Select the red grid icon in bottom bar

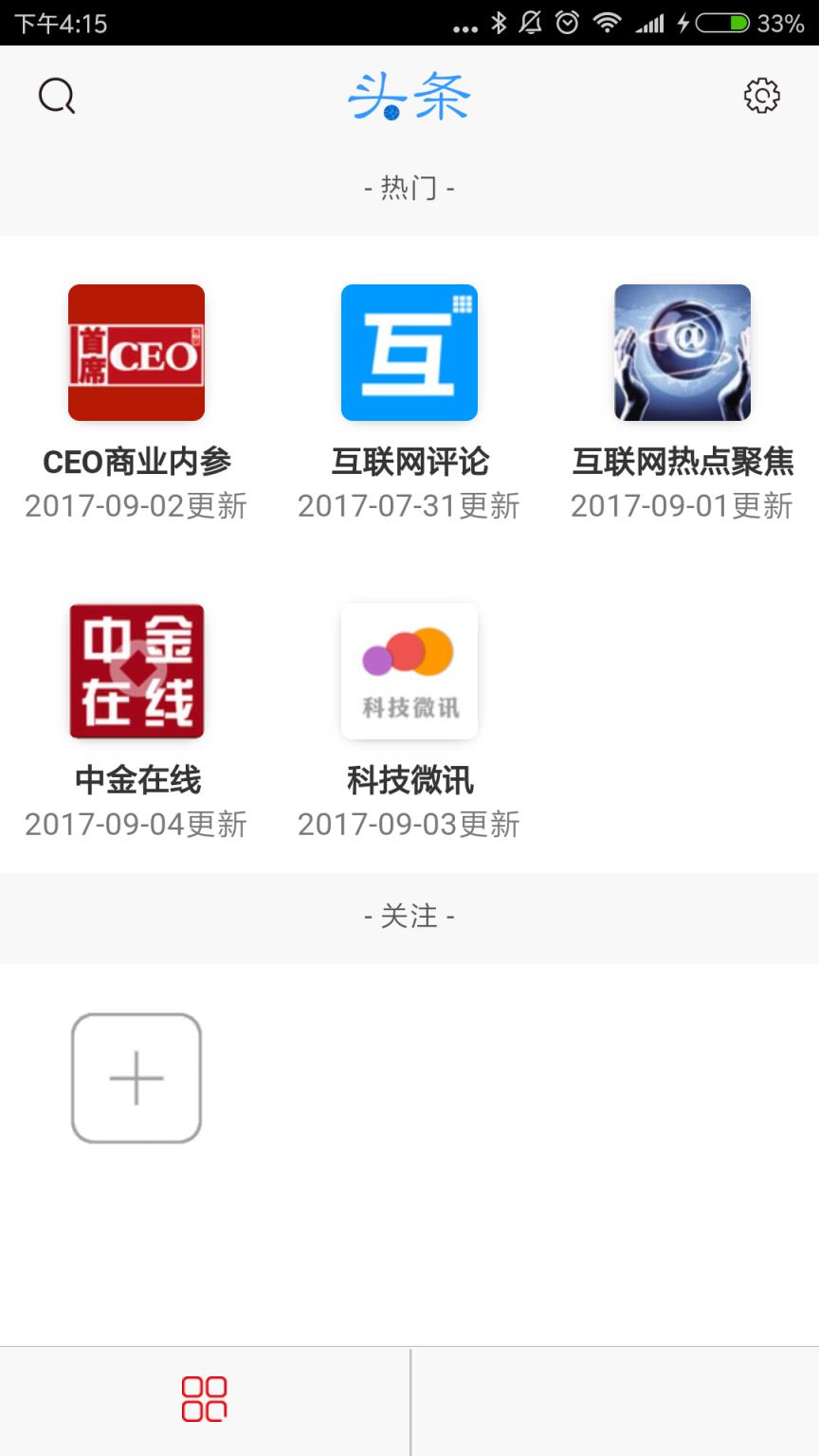[x=205, y=1399]
